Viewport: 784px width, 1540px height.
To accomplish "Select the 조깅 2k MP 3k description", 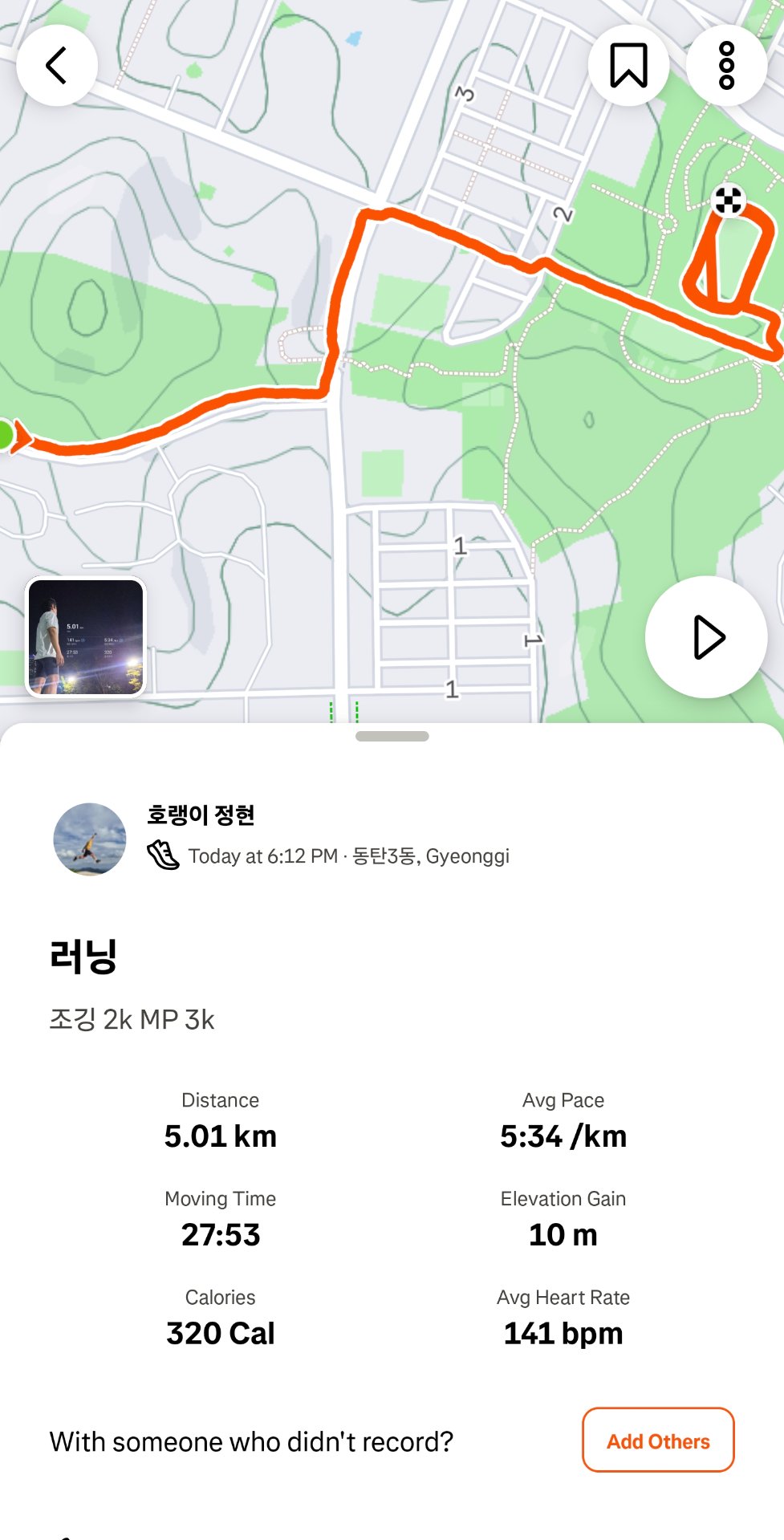I will [133, 1020].
